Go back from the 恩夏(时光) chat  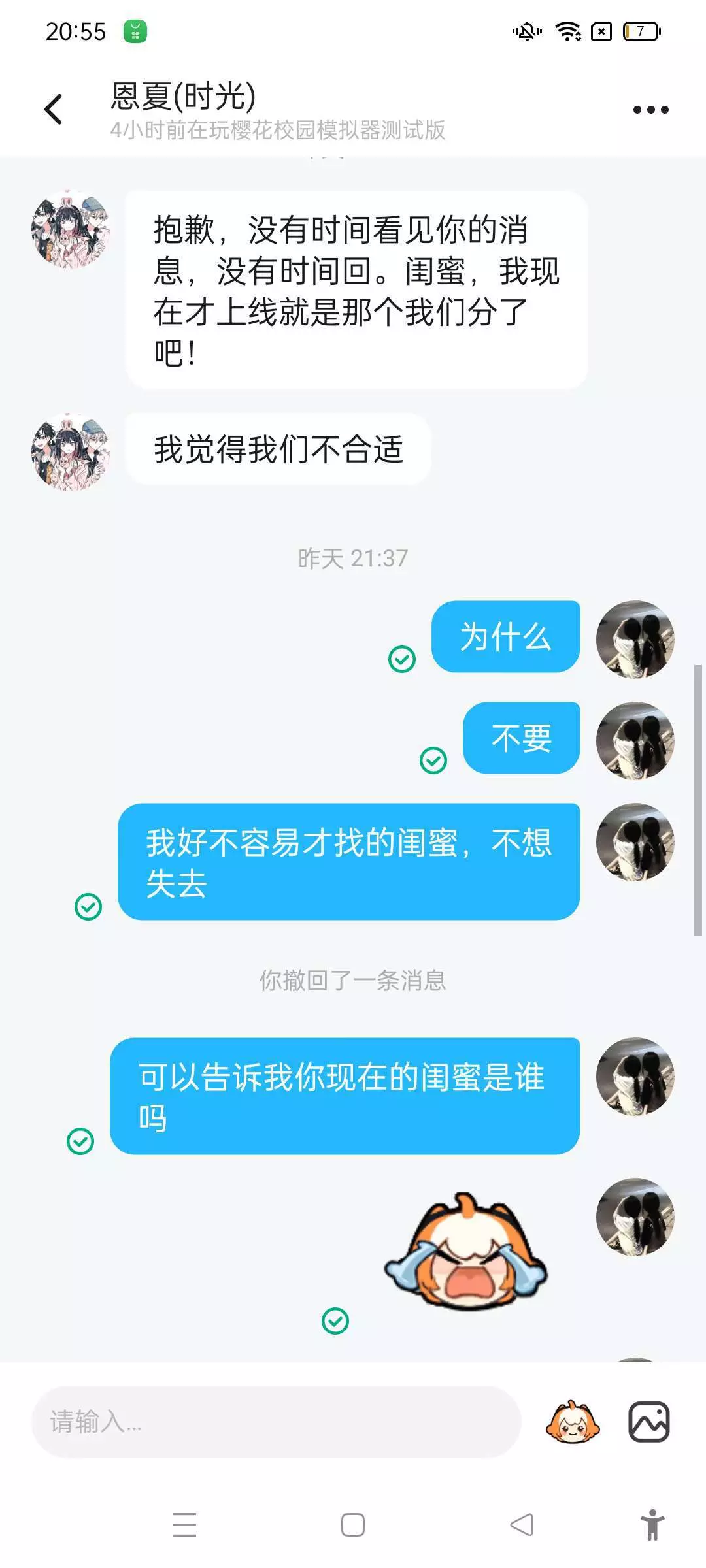pos(54,109)
